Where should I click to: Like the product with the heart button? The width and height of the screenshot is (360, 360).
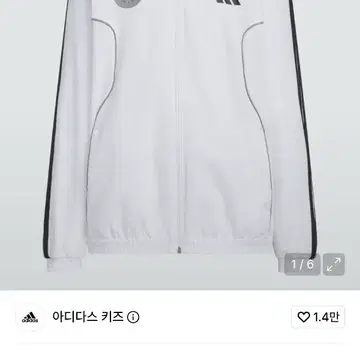pyautogui.click(x=318, y=317)
